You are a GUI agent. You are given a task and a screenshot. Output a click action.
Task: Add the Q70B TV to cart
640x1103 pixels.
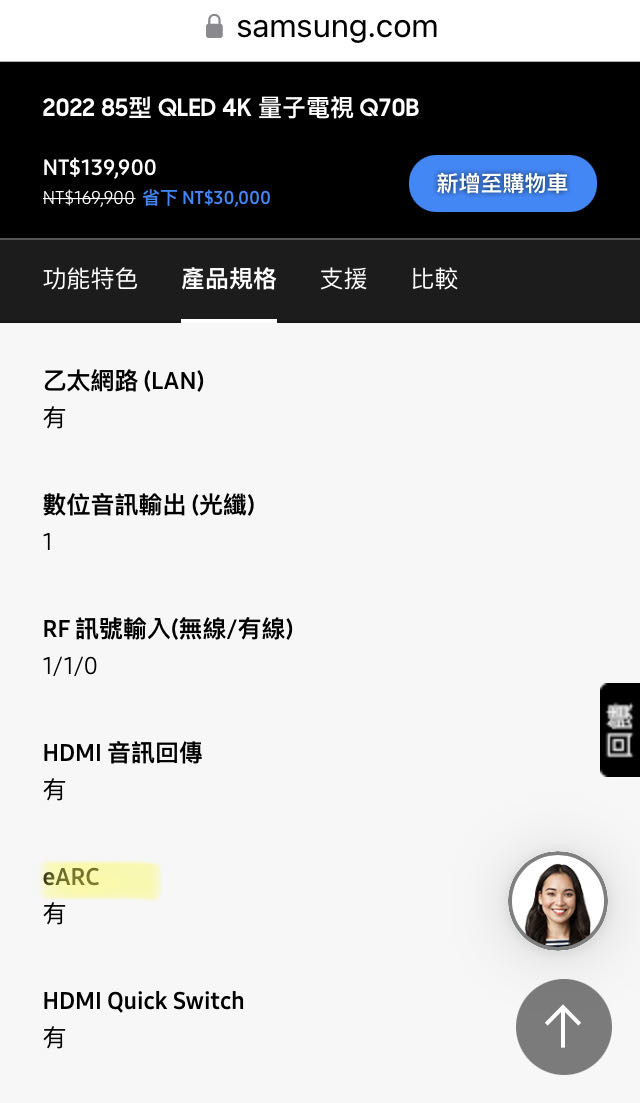[x=502, y=184]
